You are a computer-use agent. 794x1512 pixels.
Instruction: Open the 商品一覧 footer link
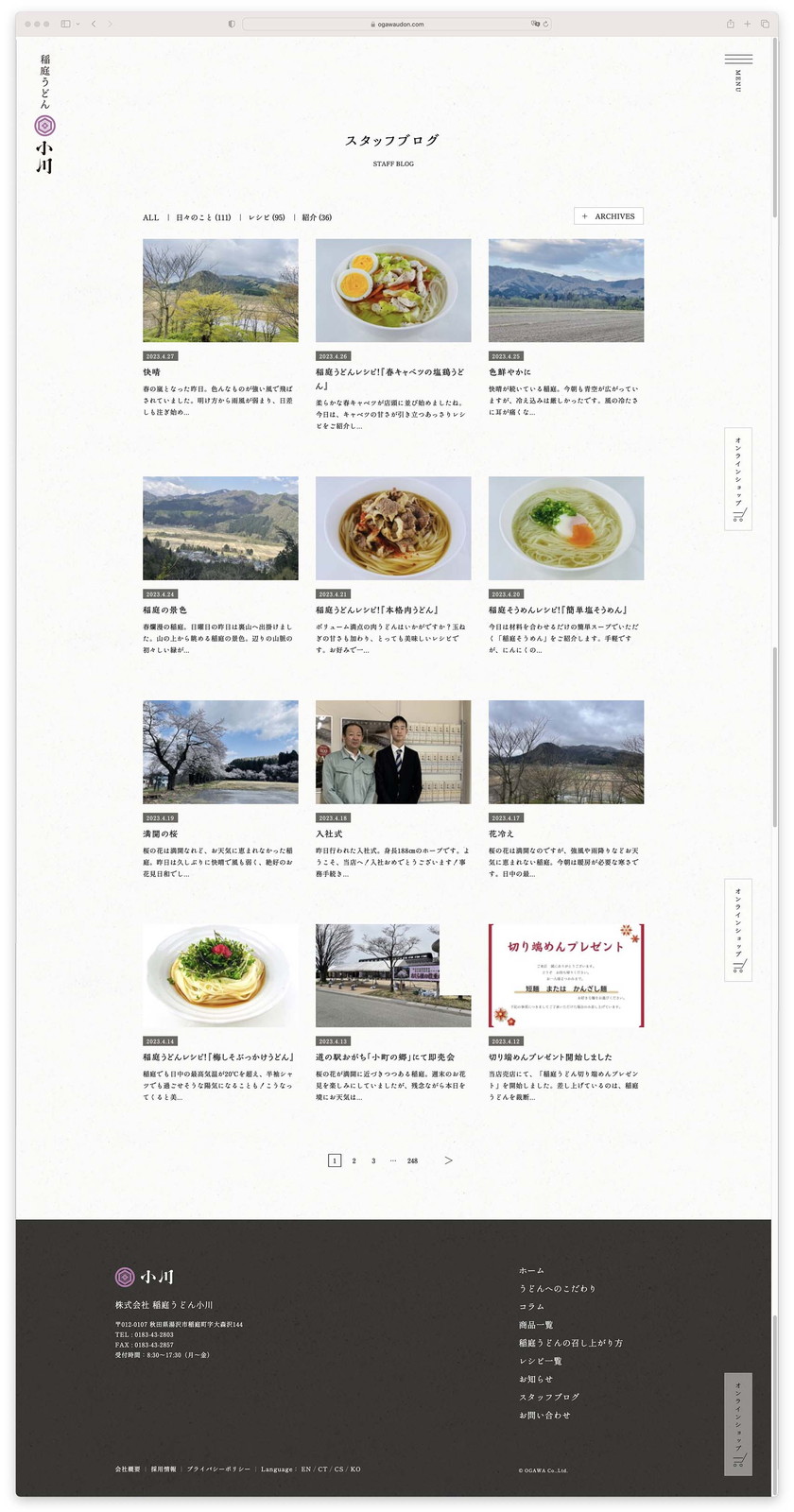pyautogui.click(x=536, y=1325)
